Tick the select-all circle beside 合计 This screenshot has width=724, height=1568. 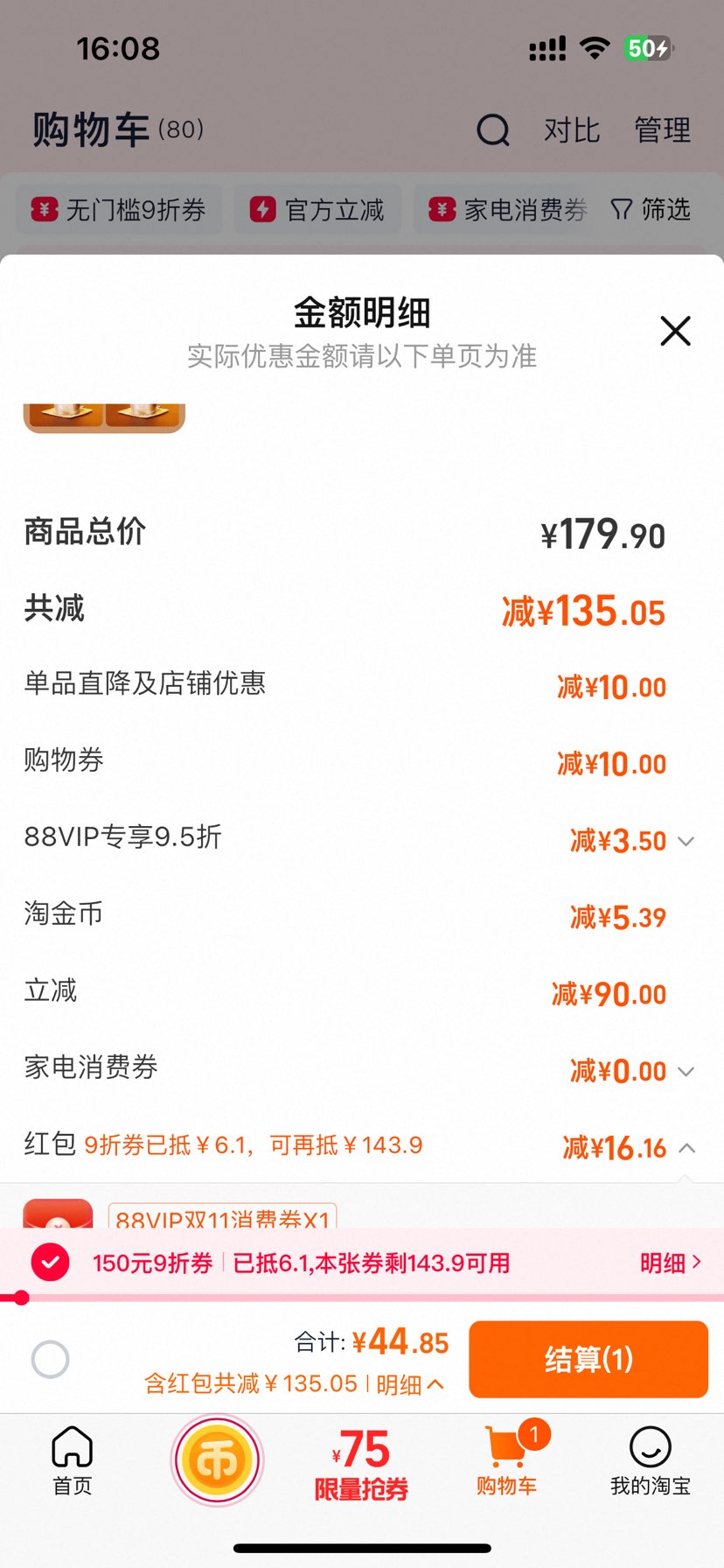(50, 1360)
